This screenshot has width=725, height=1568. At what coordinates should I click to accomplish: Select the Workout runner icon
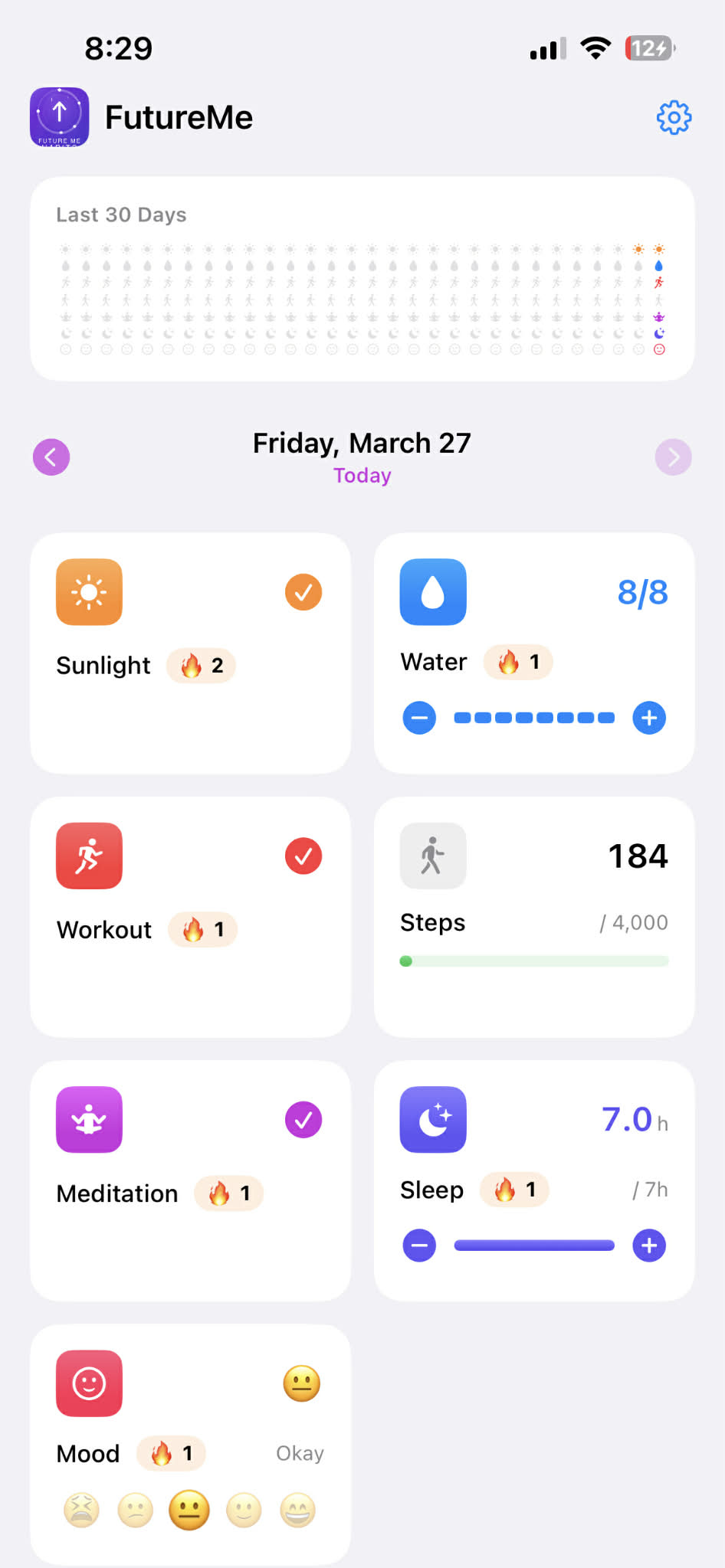89,856
